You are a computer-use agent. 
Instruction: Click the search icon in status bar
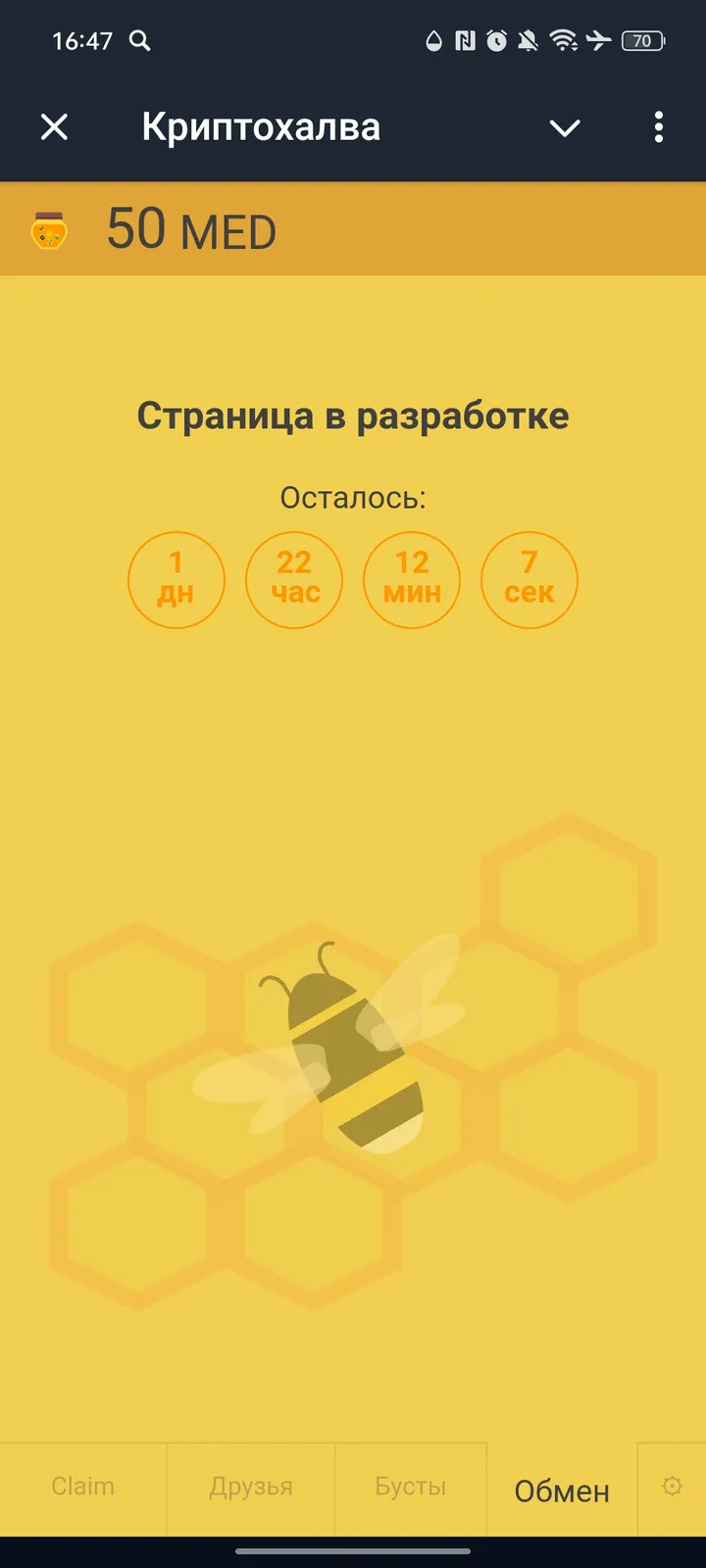pyautogui.click(x=139, y=41)
